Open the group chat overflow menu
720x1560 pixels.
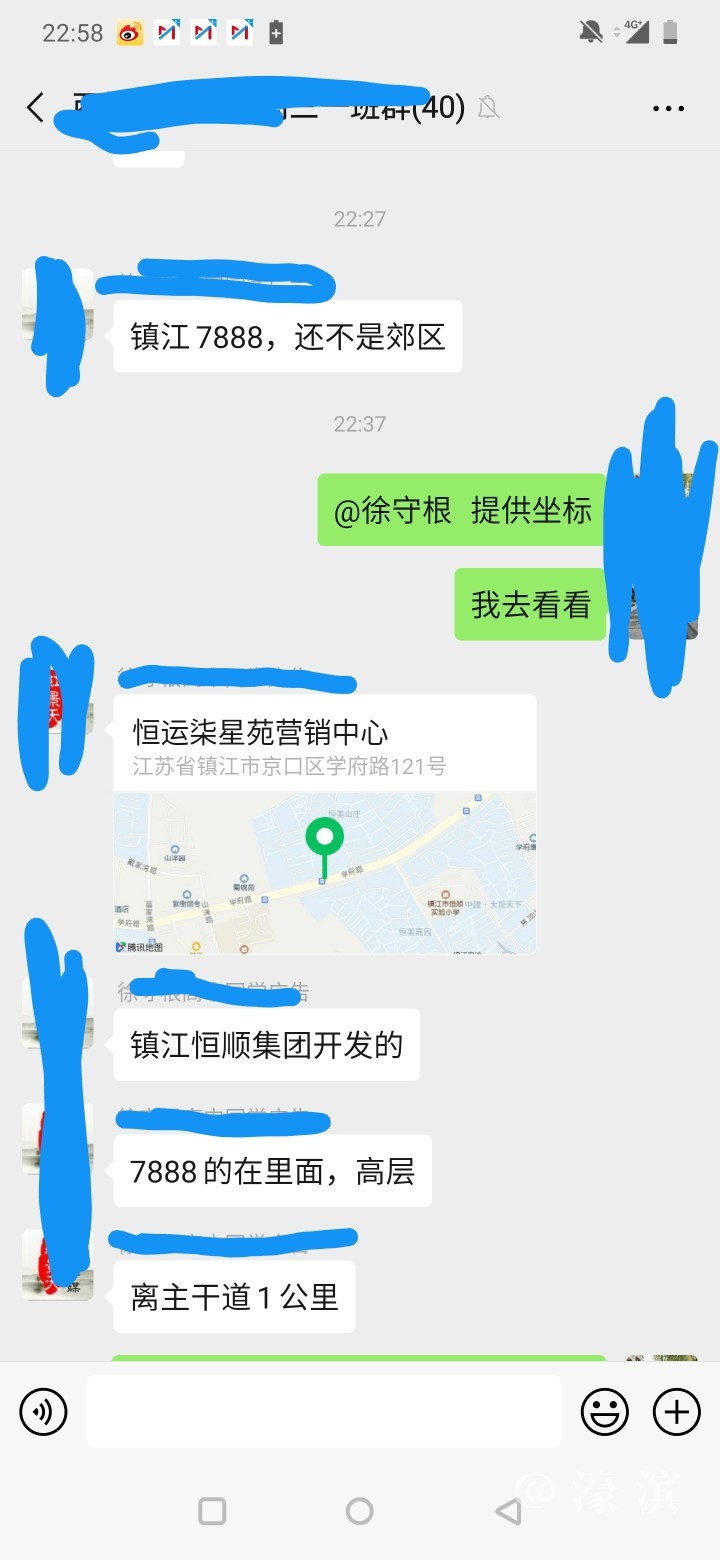668,108
